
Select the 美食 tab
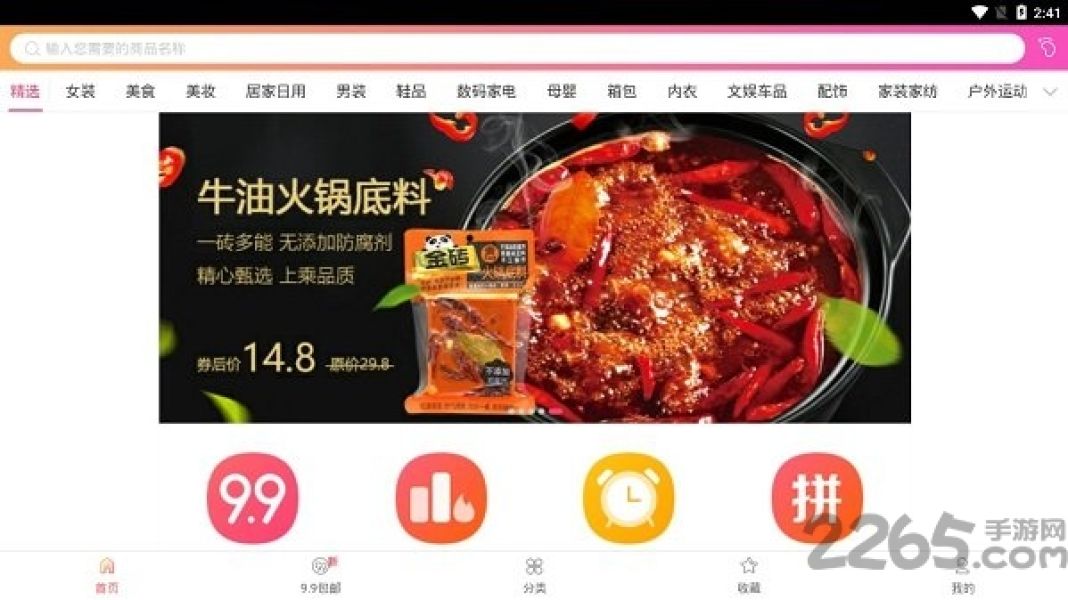point(140,91)
